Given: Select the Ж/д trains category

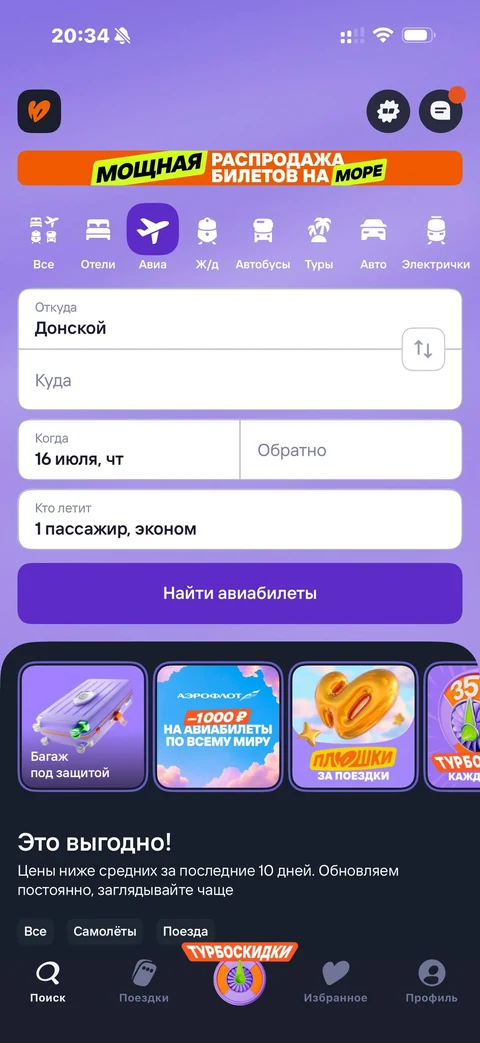Looking at the screenshot, I should tap(207, 243).
